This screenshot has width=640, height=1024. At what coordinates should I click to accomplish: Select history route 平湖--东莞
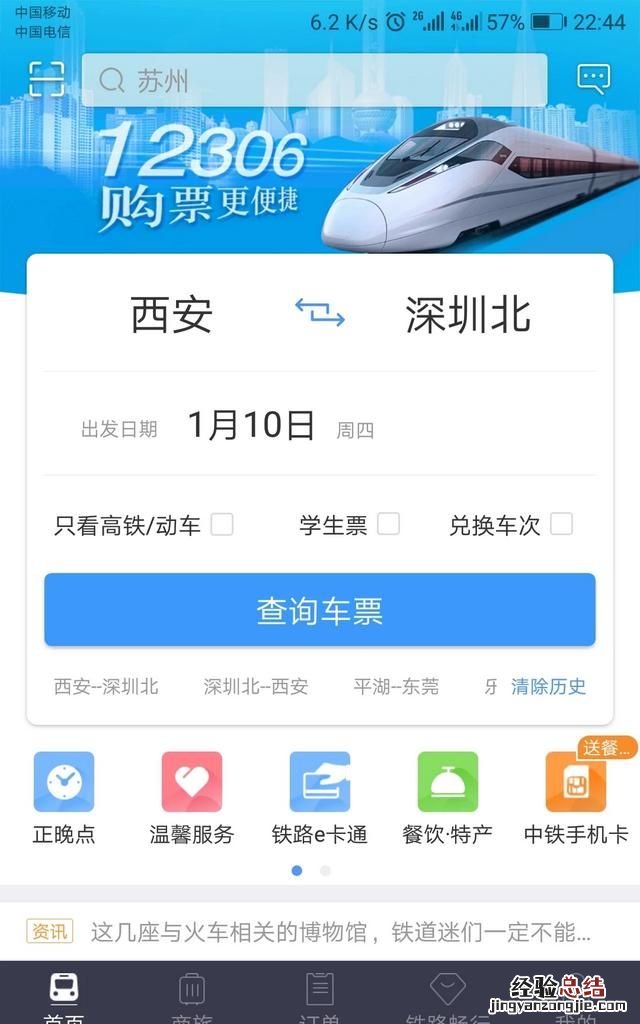coord(396,687)
